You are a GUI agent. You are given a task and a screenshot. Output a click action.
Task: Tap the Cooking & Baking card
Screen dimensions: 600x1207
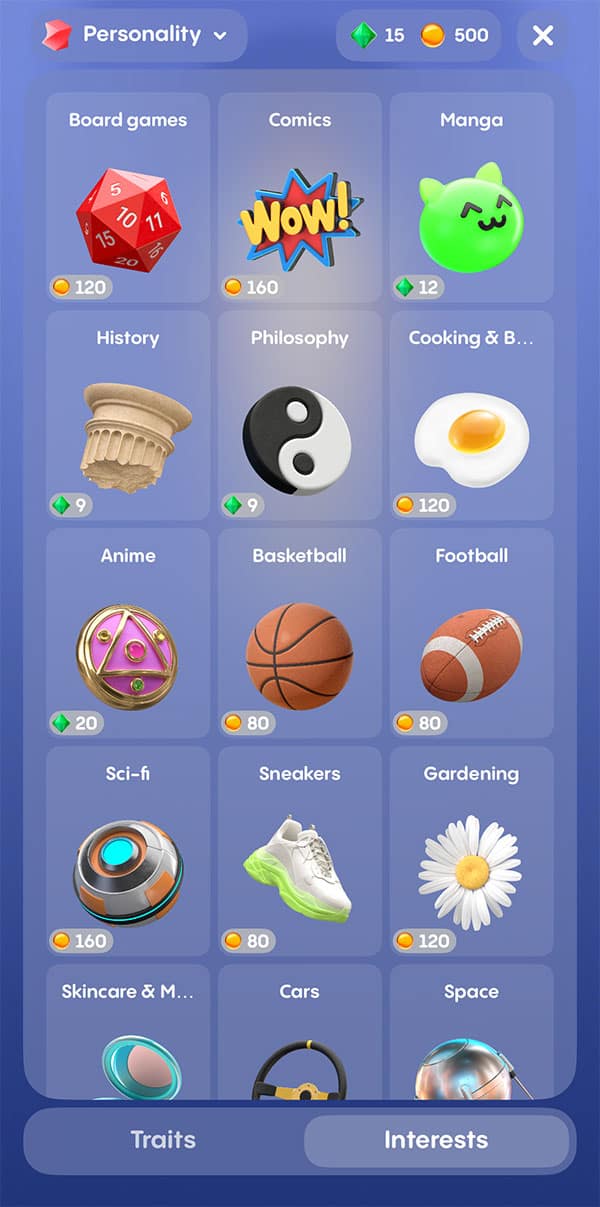click(471, 415)
